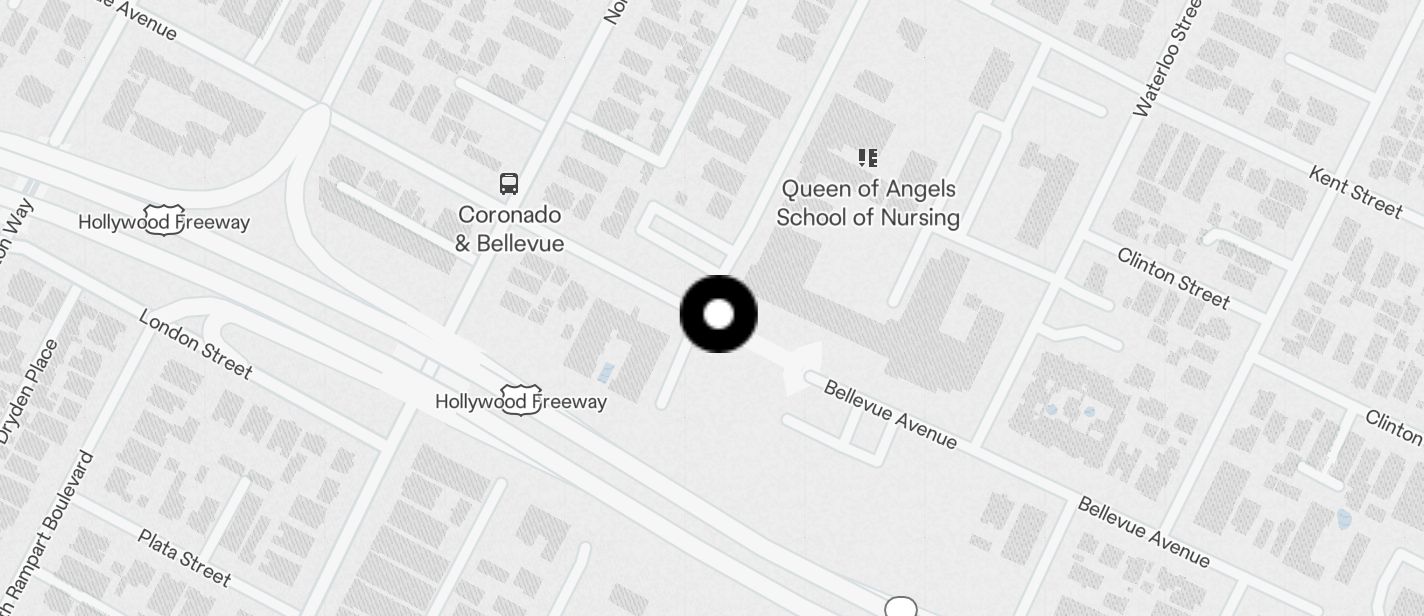Select the Queen of Angels School of Nursing marker
Image resolution: width=1424 pixels, height=616 pixels.
pyautogui.click(x=867, y=158)
